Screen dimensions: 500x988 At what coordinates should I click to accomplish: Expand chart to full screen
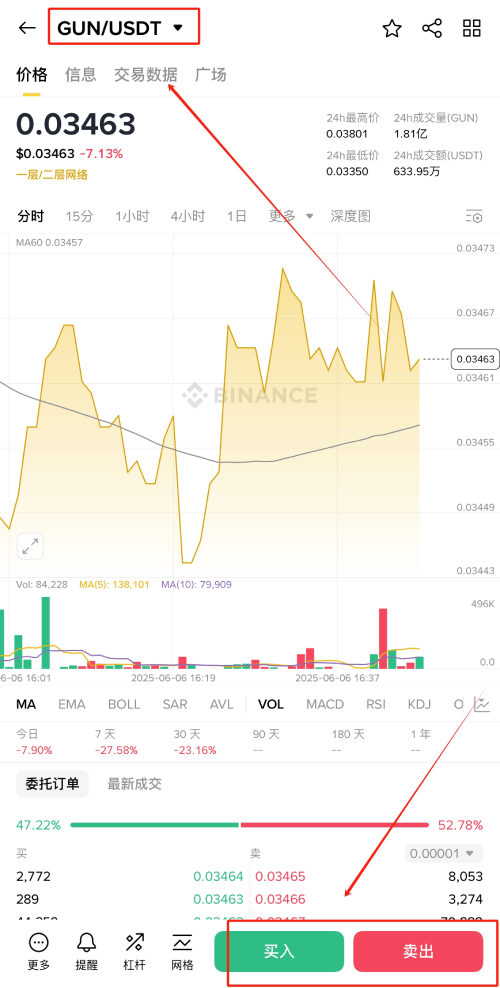coord(30,546)
